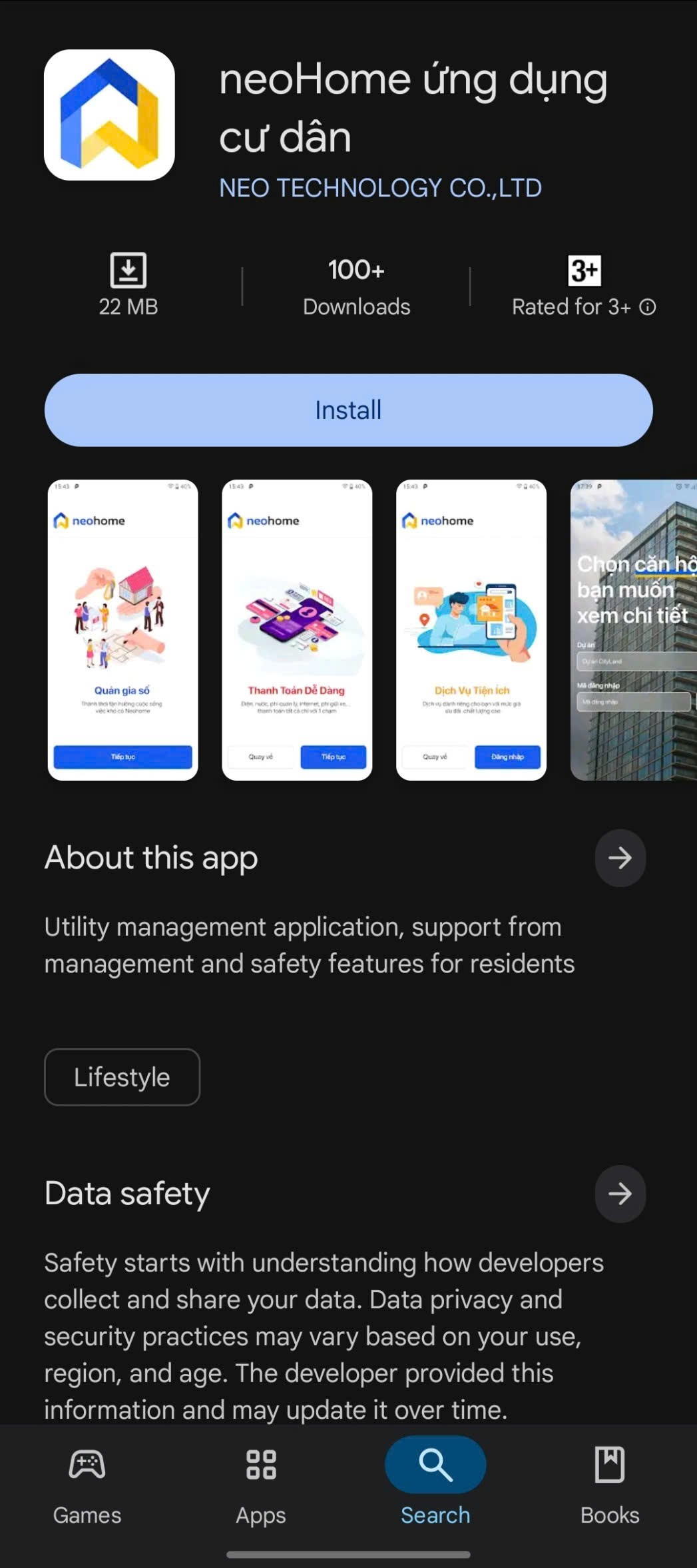Viewport: 697px width, 1568px height.
Task: View the Dịch Vụ Tiện Ích screenshot
Action: click(471, 629)
